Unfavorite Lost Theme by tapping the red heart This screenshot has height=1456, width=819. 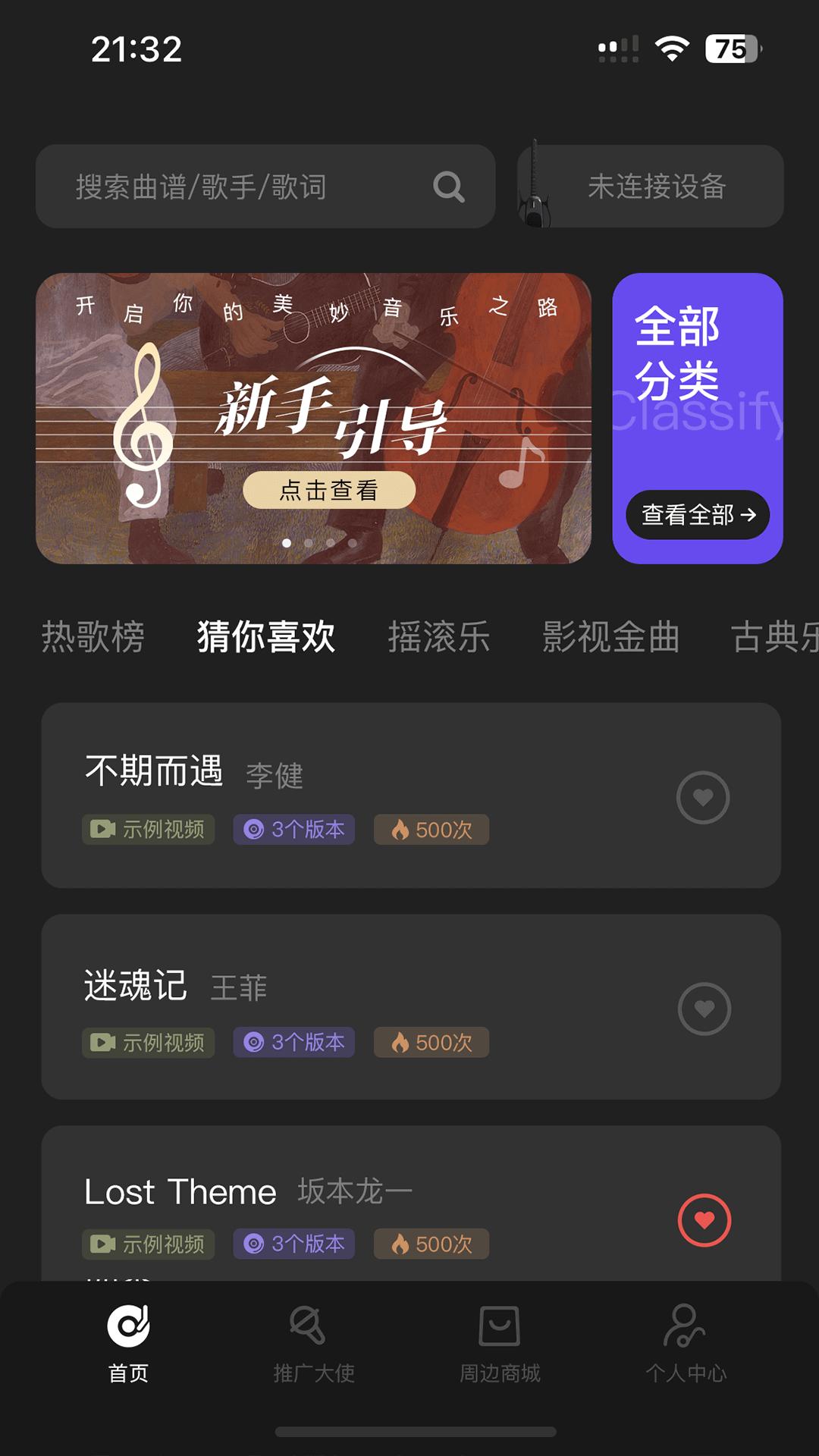coord(704,1213)
